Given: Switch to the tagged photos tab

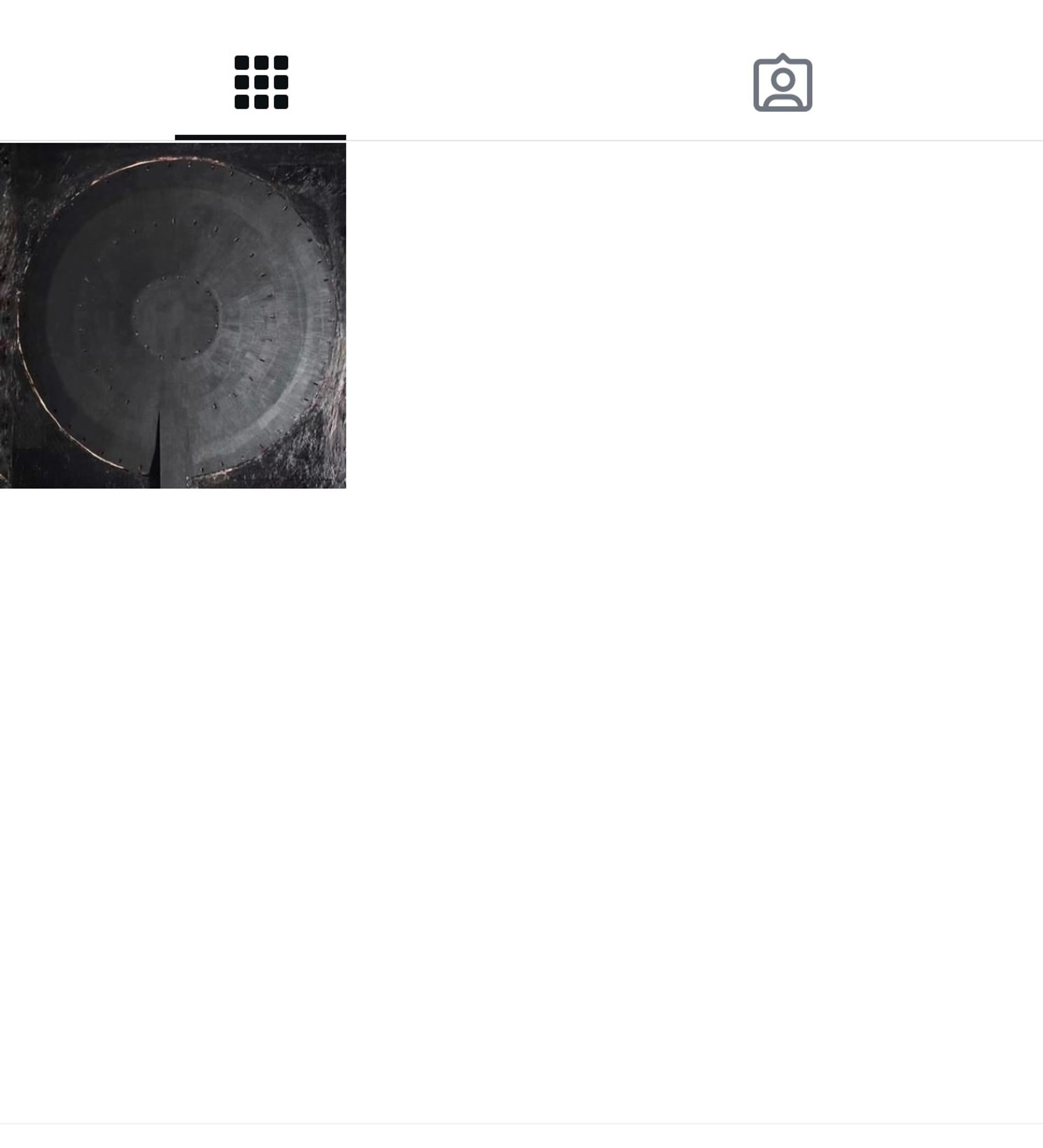Looking at the screenshot, I should click(x=782, y=83).
